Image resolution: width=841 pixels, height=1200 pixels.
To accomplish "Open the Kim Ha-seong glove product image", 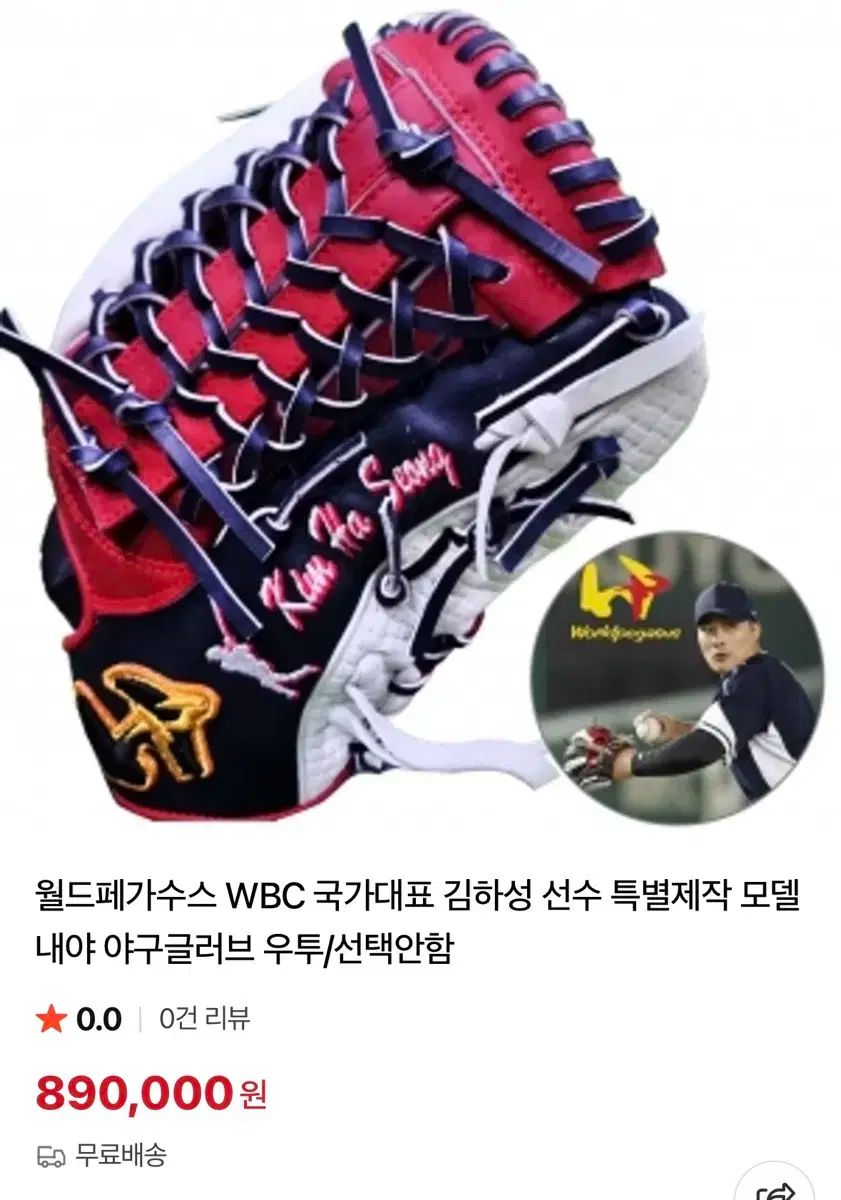I will [360, 420].
